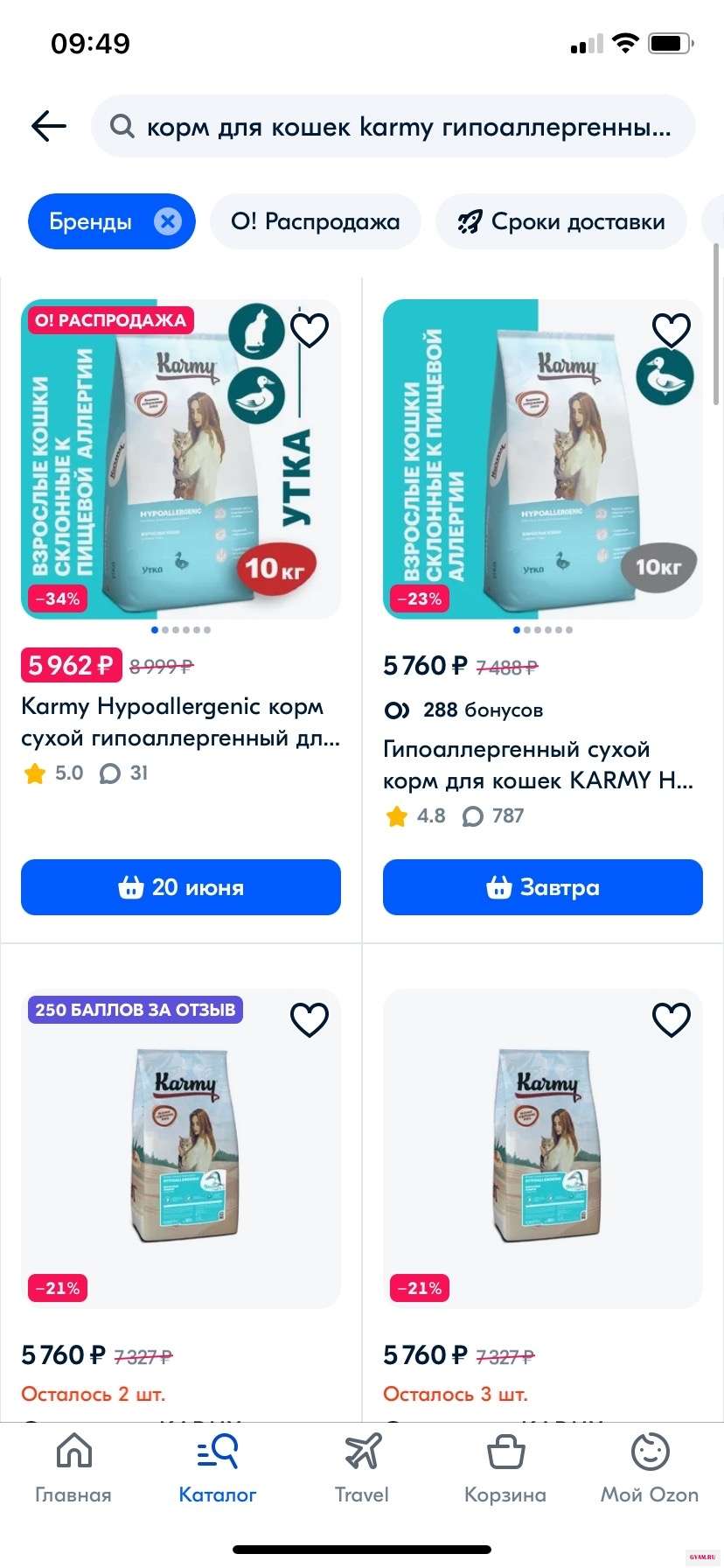This screenshot has width=724, height=1568.
Task: Add to cart with 20 июня delivery
Action: pyautogui.click(x=181, y=887)
